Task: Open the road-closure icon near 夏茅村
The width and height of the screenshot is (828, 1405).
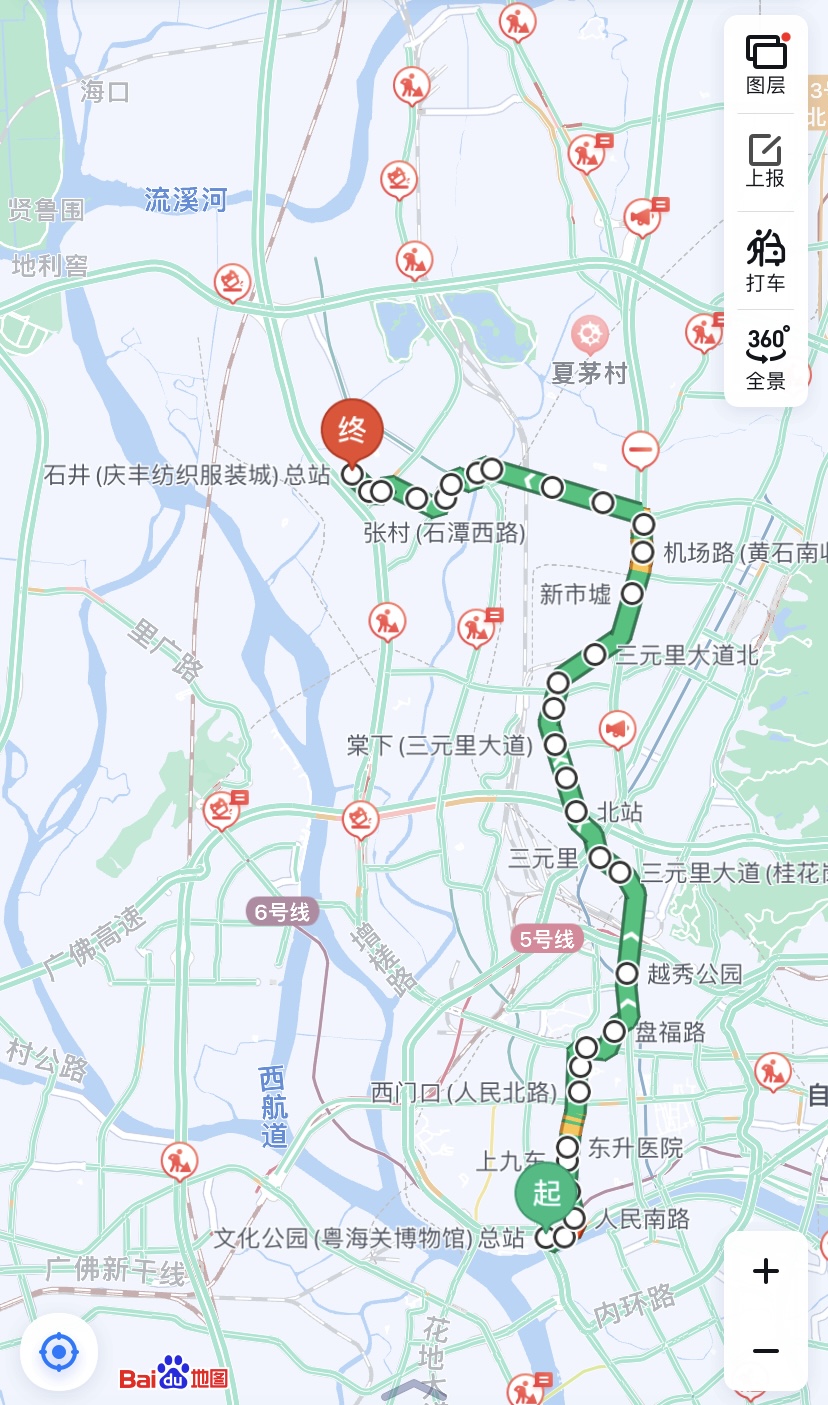Action: click(640, 450)
